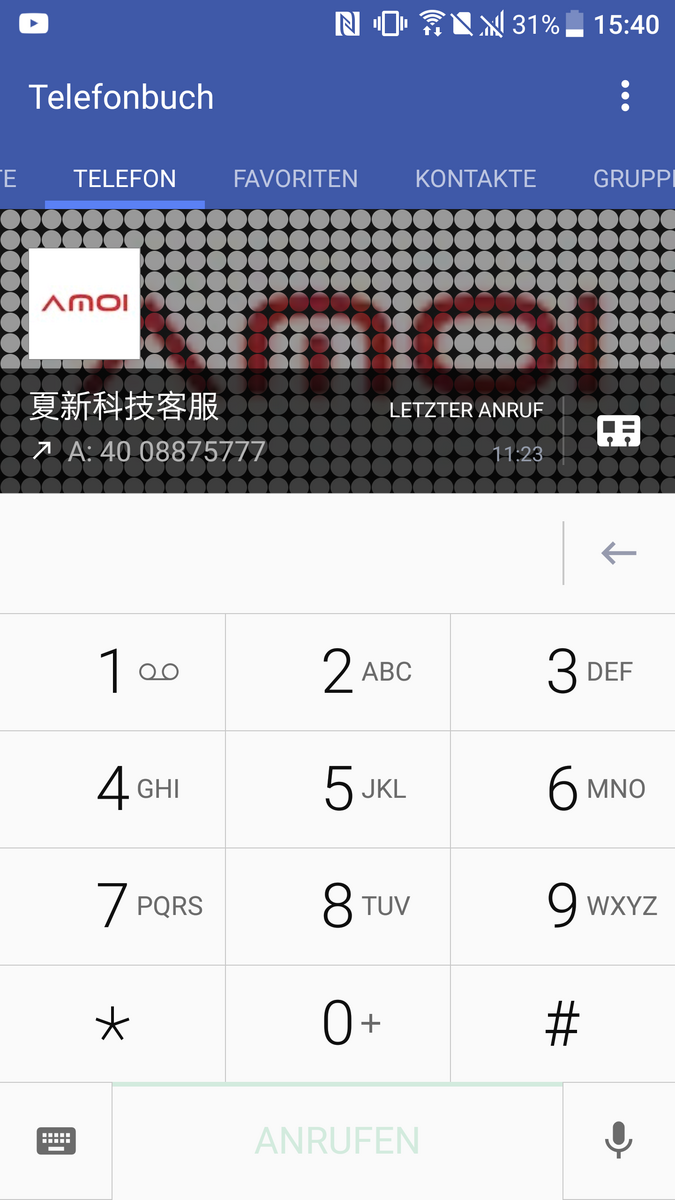This screenshot has height=1200, width=675.
Task: Enter digit 2 ABC
Action: (338, 672)
